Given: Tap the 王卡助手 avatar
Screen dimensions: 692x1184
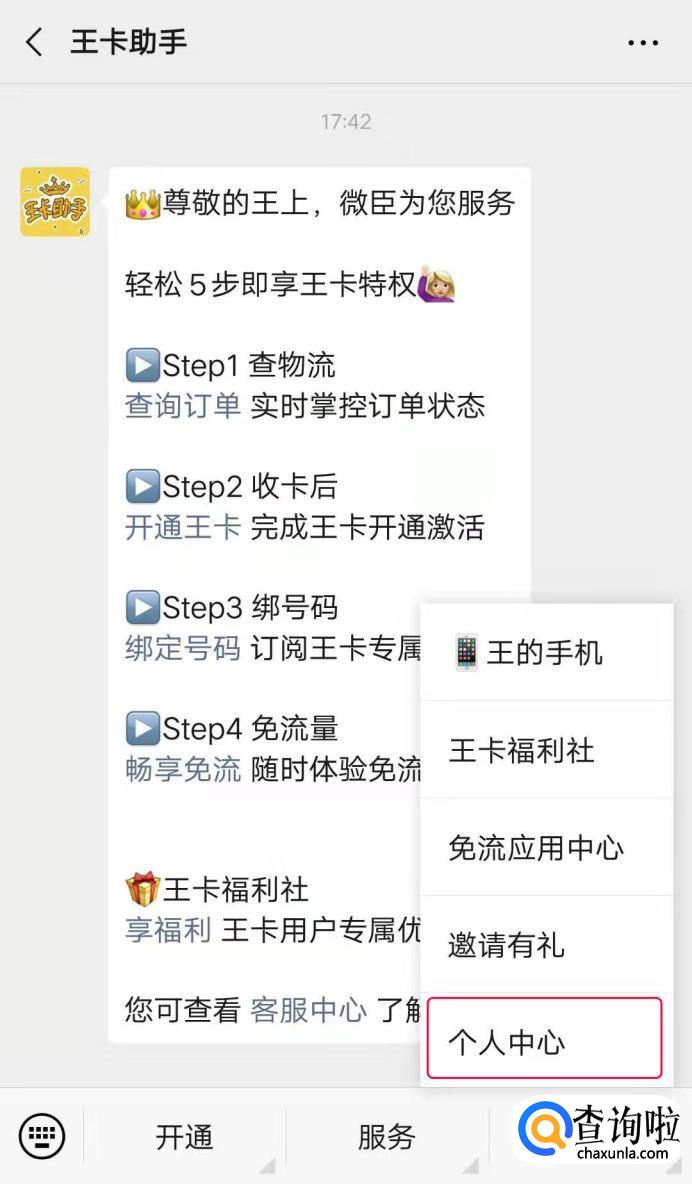Looking at the screenshot, I should [x=55, y=202].
